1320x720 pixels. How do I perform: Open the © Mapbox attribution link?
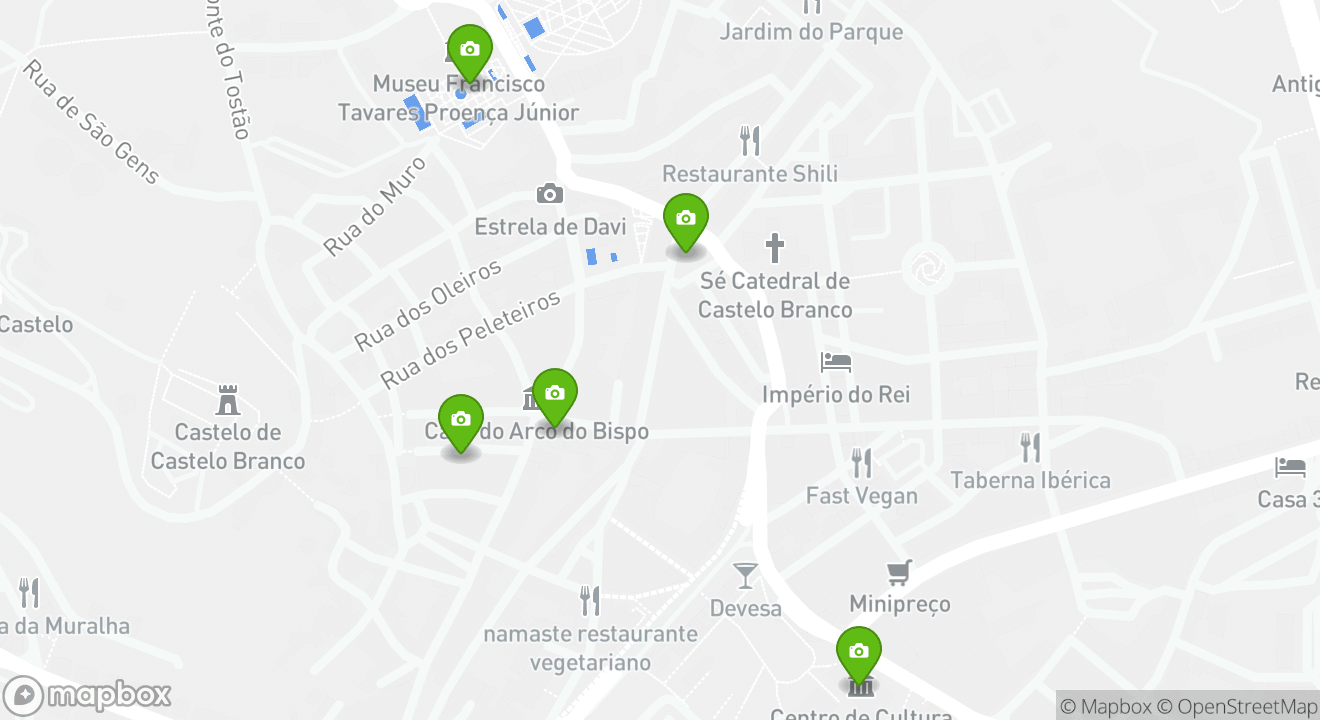click(1105, 706)
